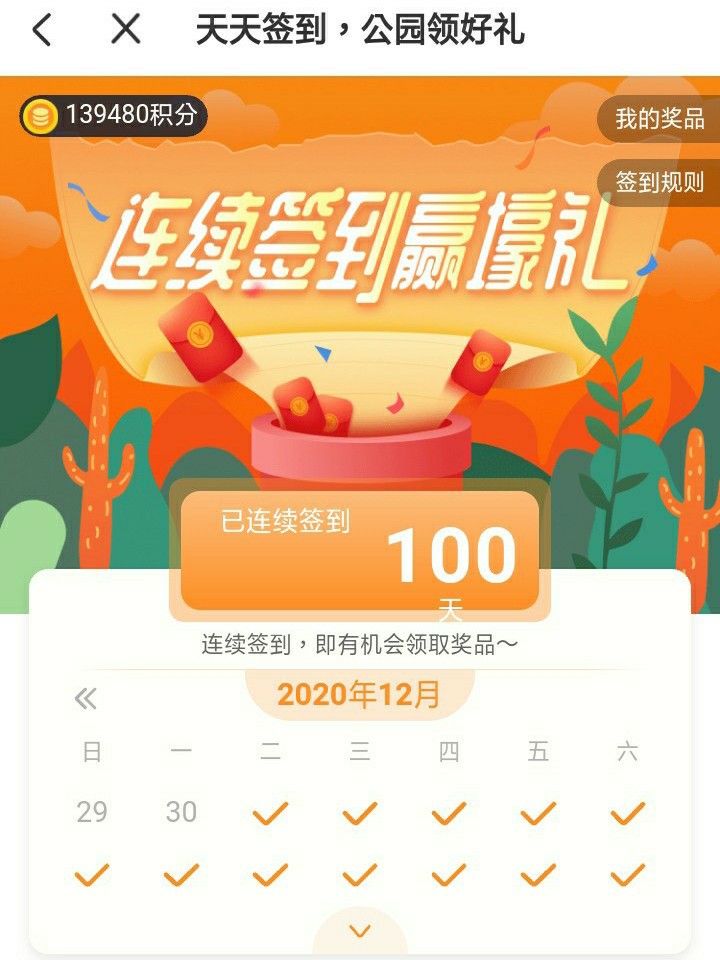Close the sign-in page with X

point(126,30)
